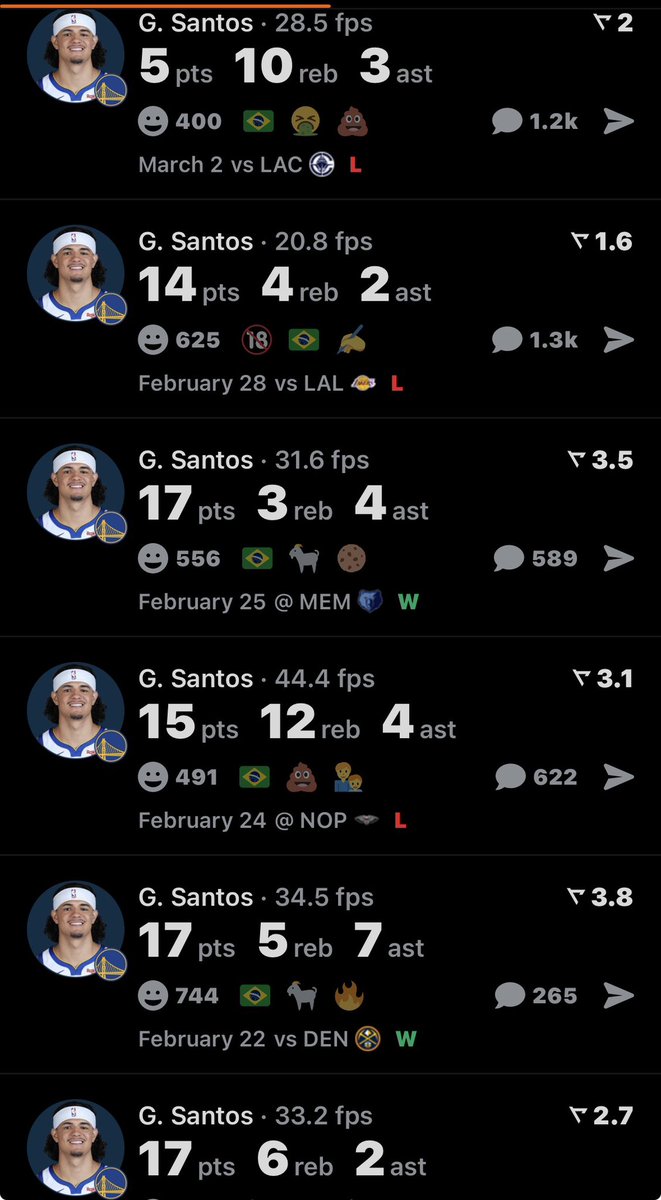Image resolution: width=661 pixels, height=1200 pixels.
Task: React to the February 22 vs DEN game
Action: 153,995
